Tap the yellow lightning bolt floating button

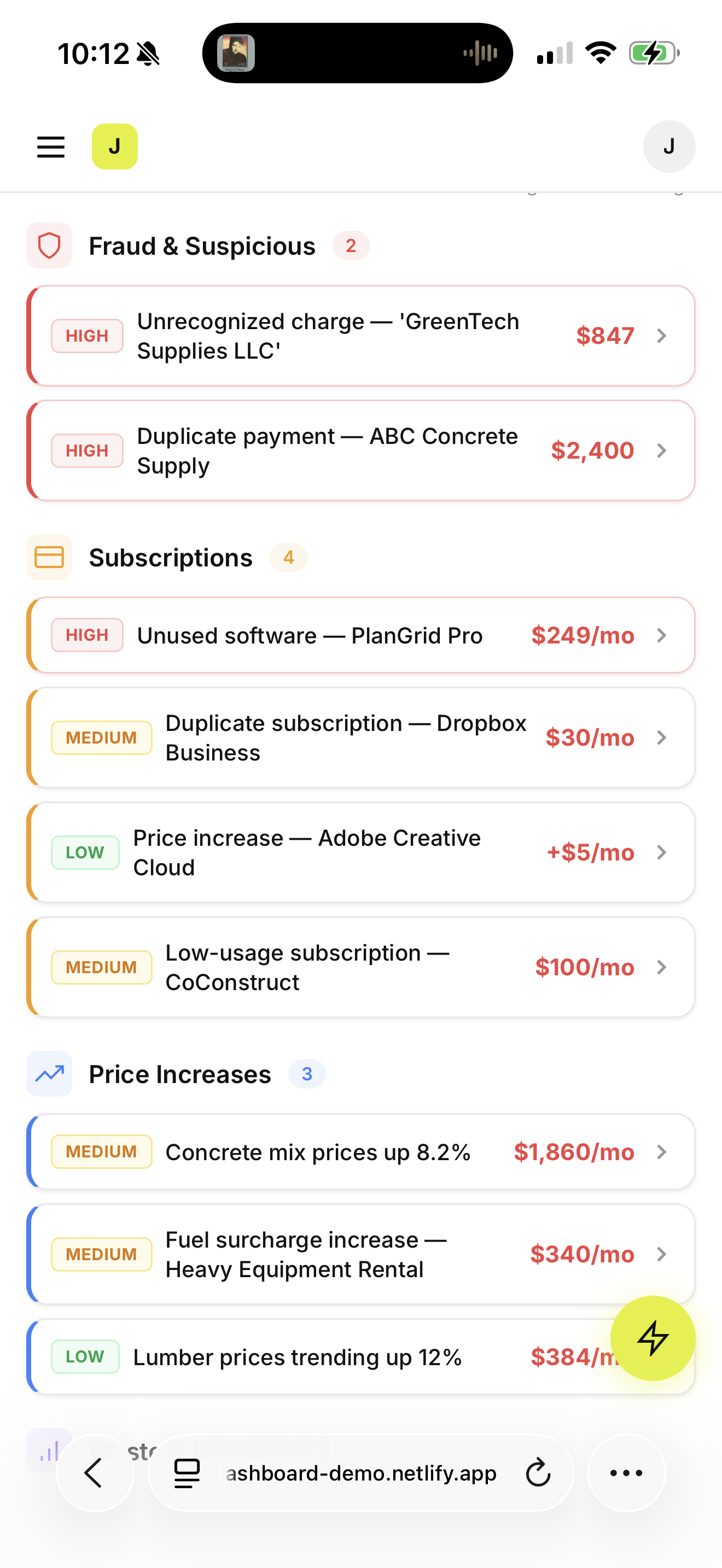pyautogui.click(x=653, y=1338)
